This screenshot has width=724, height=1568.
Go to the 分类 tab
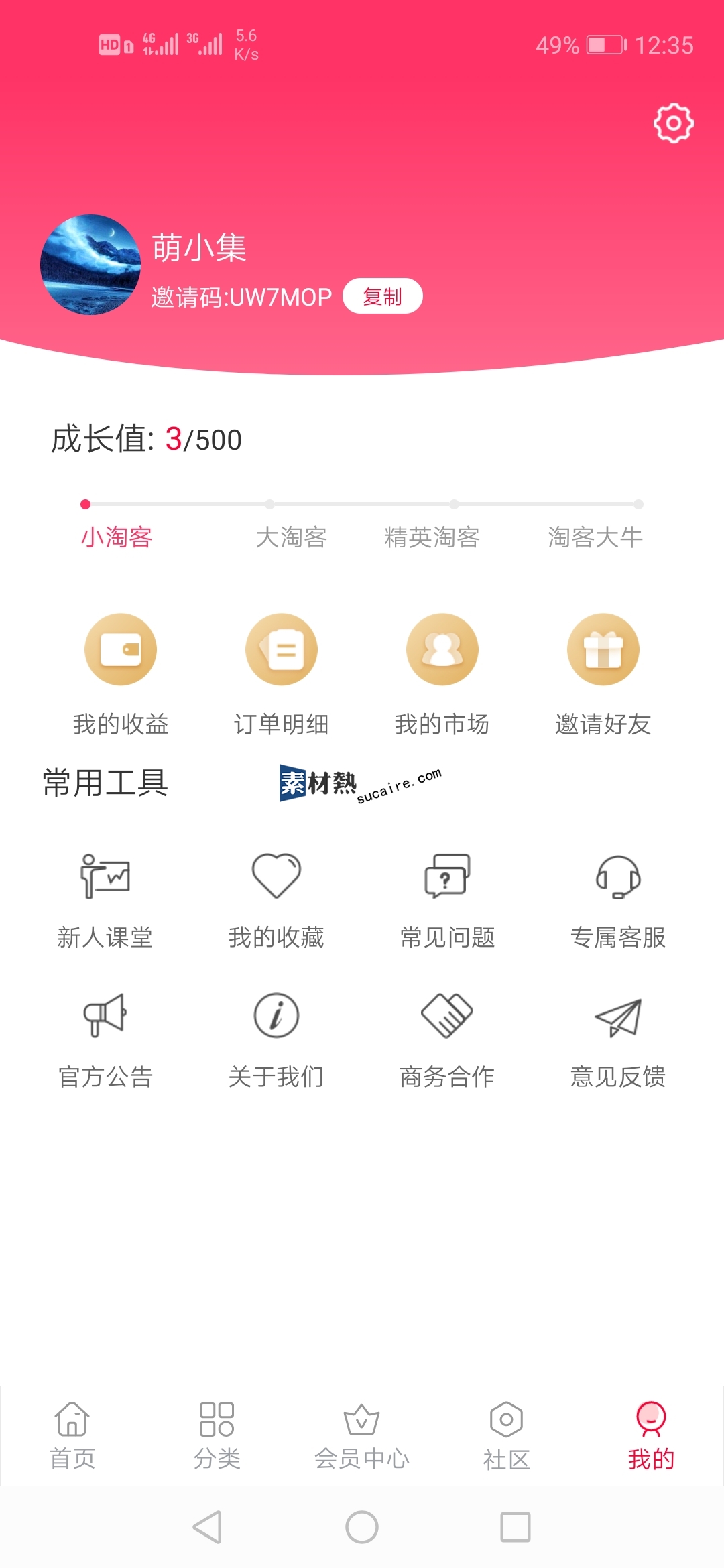point(217,1435)
